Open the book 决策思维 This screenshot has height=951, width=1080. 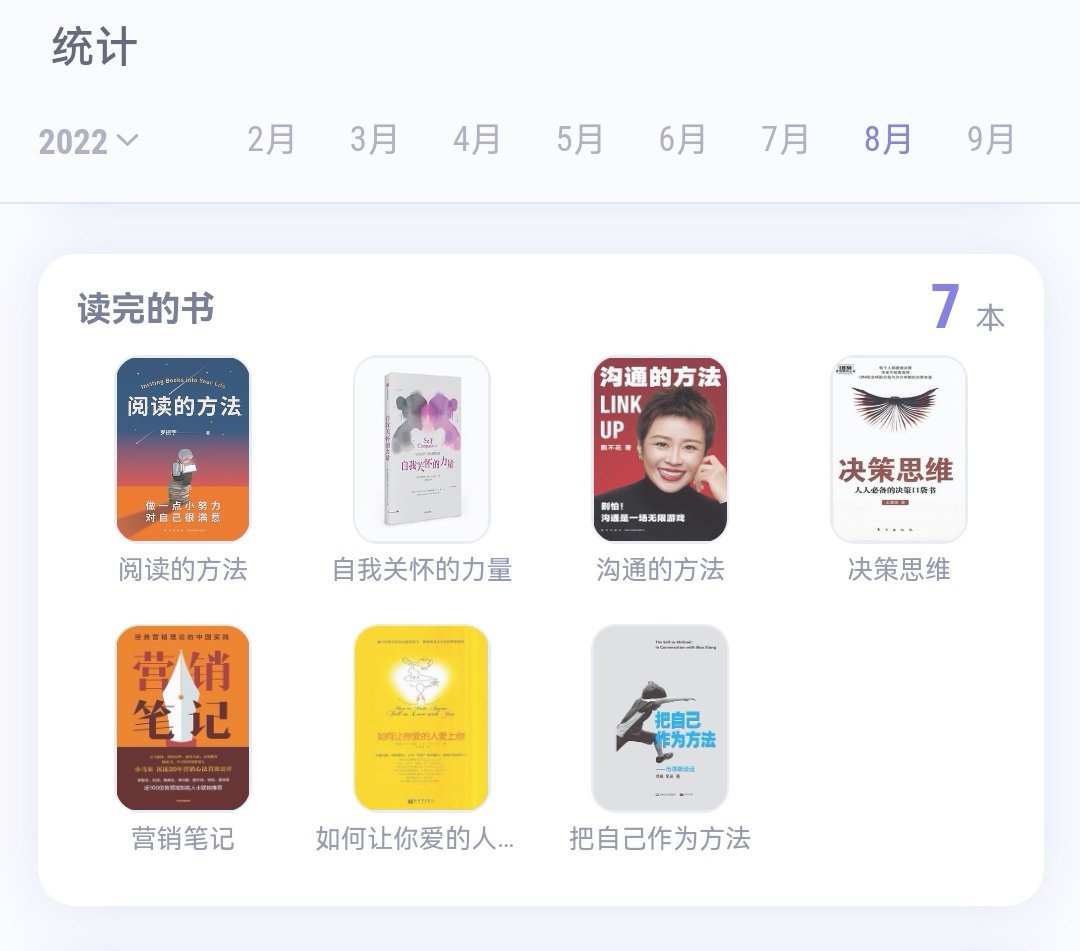[x=898, y=449]
